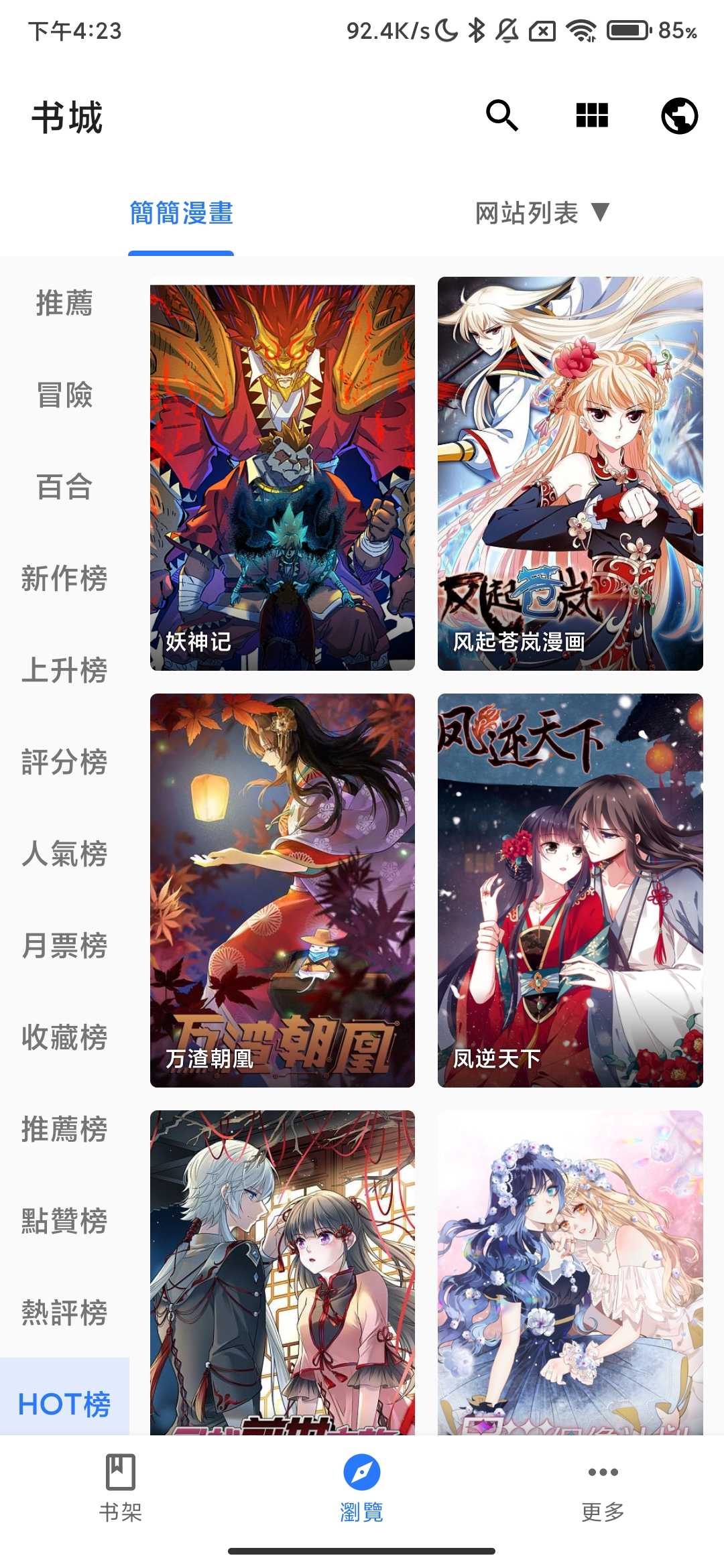The image size is (724, 1568).
Task: Show the 上升榜 ranking
Action: [64, 670]
